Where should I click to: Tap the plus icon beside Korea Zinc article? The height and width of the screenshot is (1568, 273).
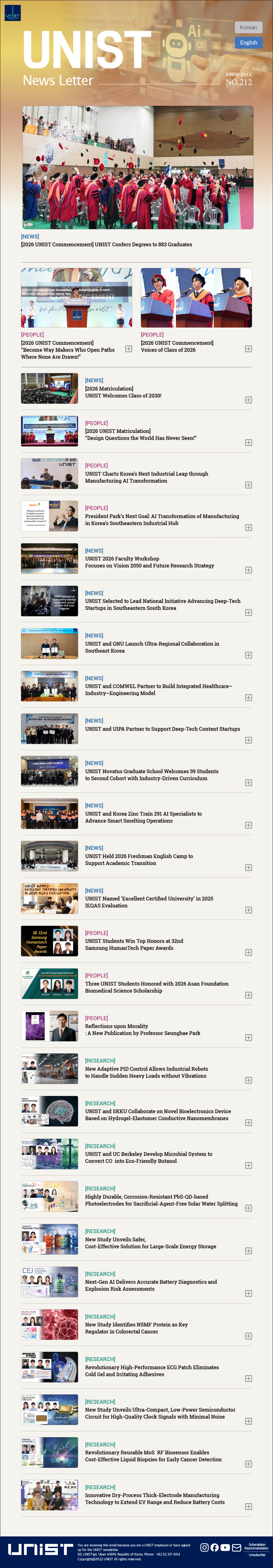(x=248, y=825)
